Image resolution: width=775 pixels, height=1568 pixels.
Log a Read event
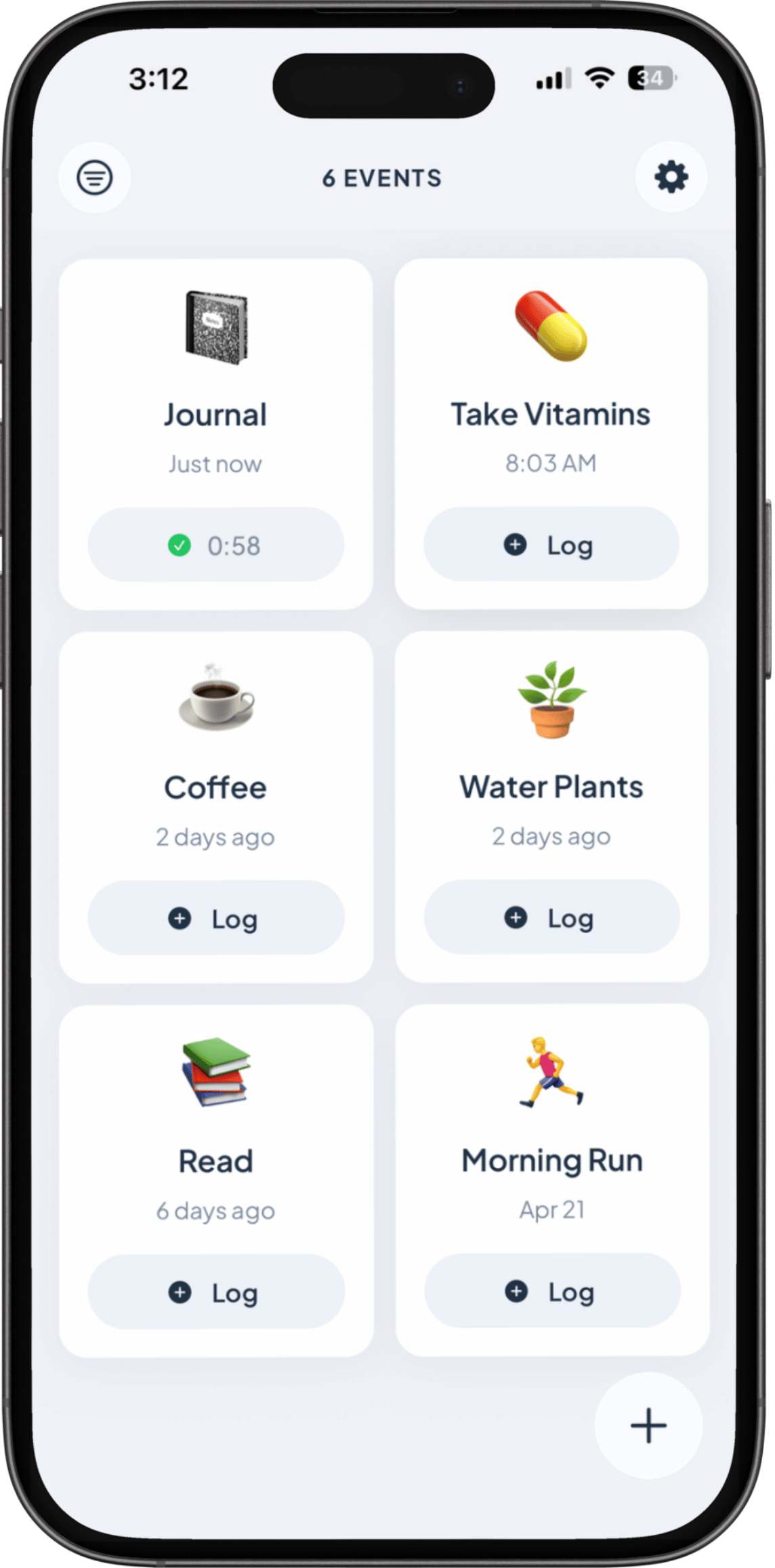click(215, 1292)
